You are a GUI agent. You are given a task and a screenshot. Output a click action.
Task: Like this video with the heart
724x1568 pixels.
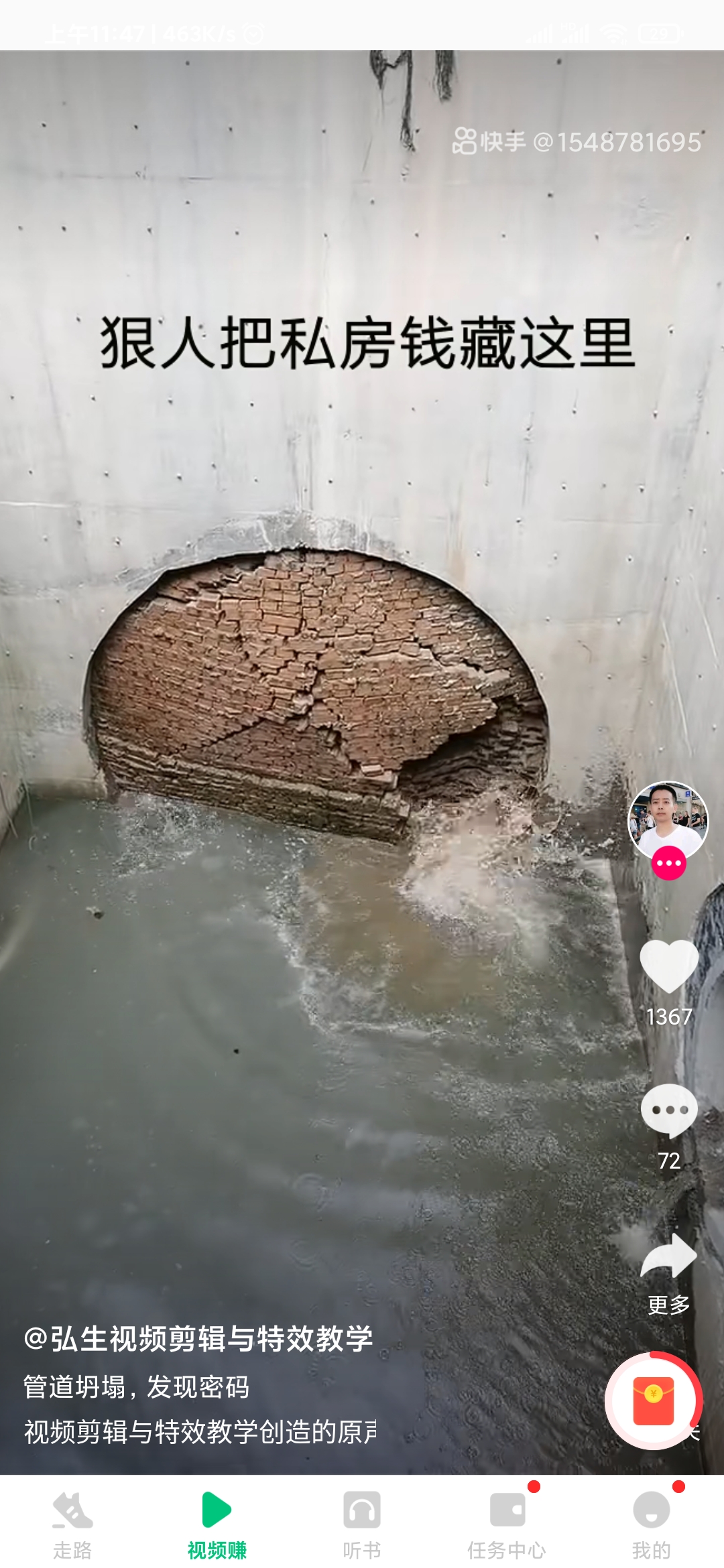(669, 966)
